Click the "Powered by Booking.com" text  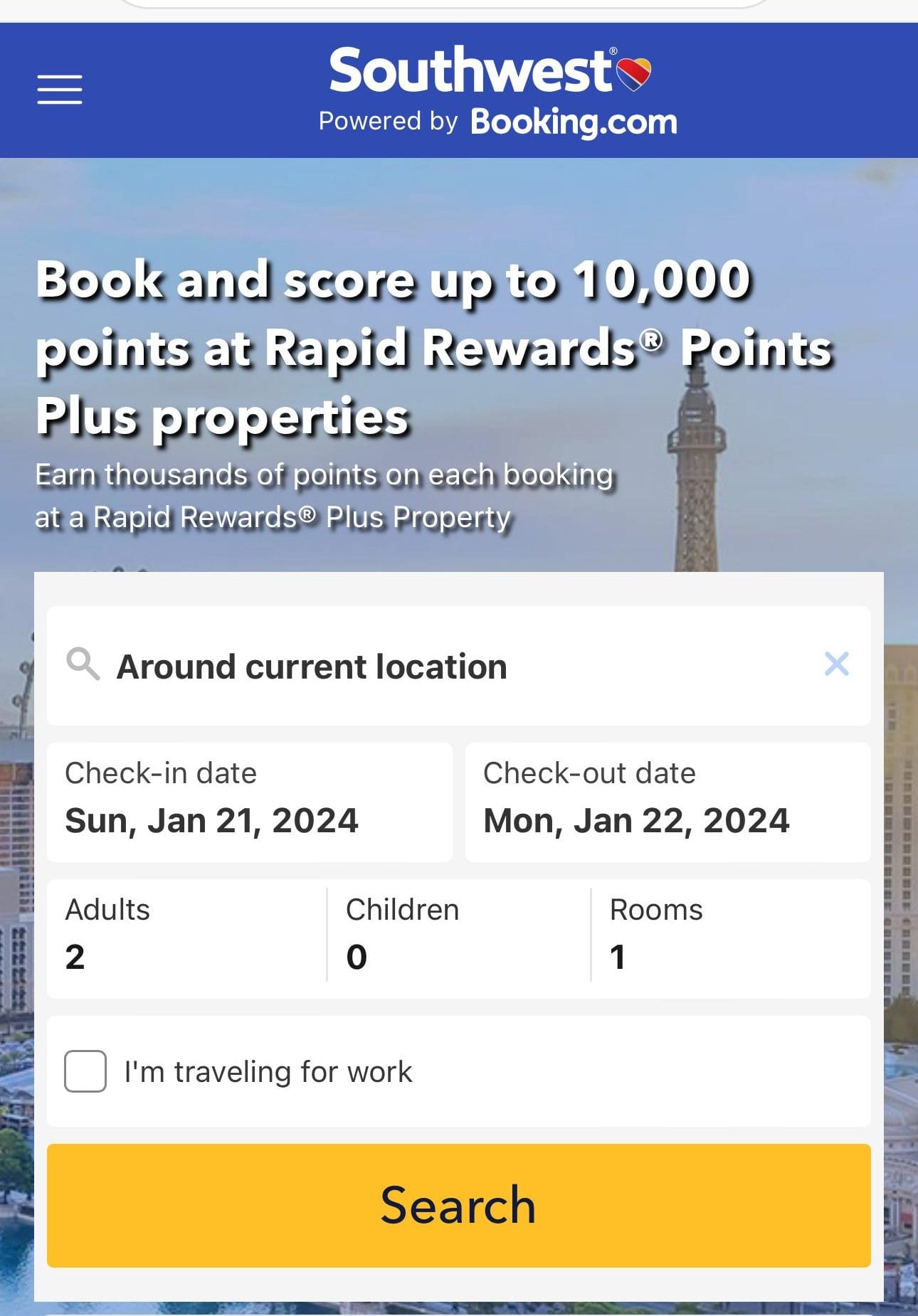[498, 121]
